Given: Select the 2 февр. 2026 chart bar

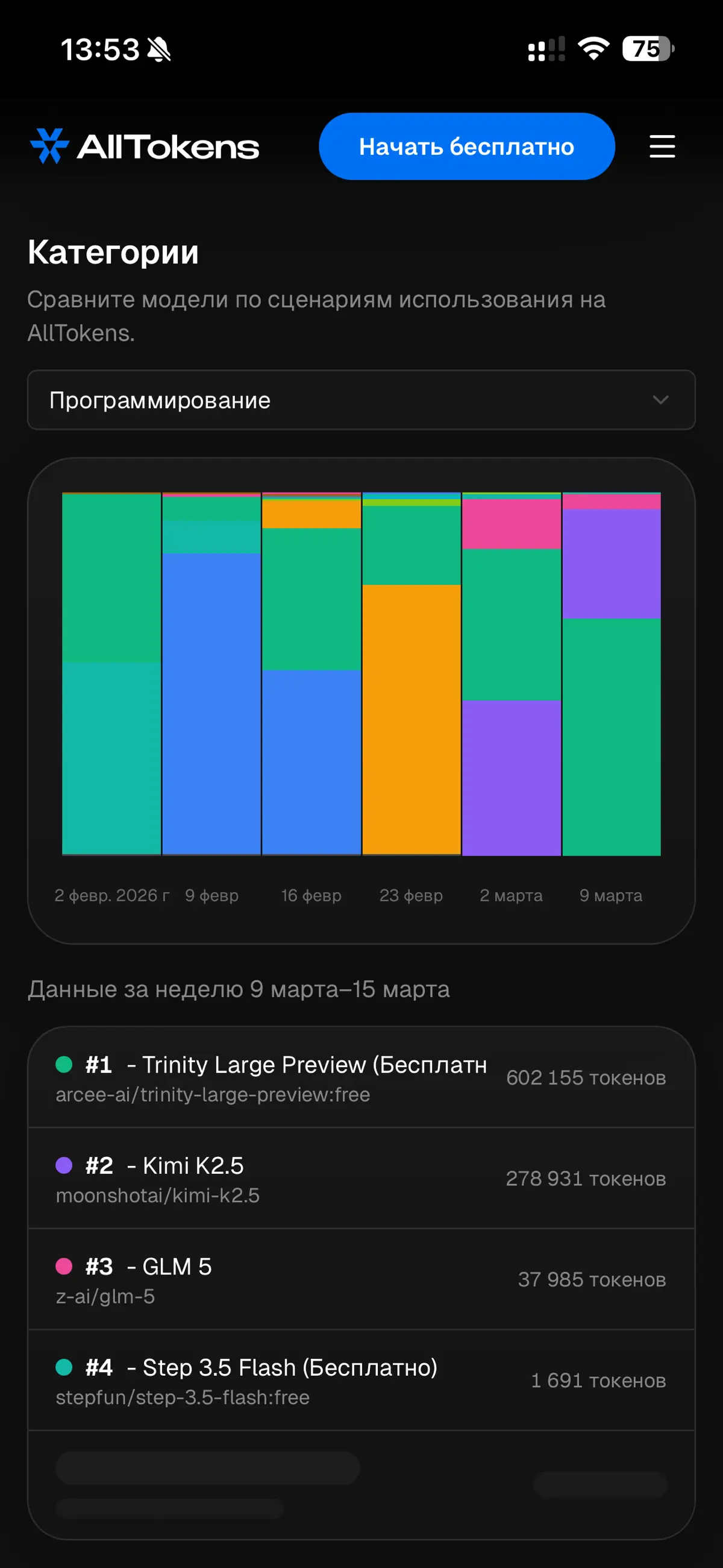Looking at the screenshot, I should [111, 674].
